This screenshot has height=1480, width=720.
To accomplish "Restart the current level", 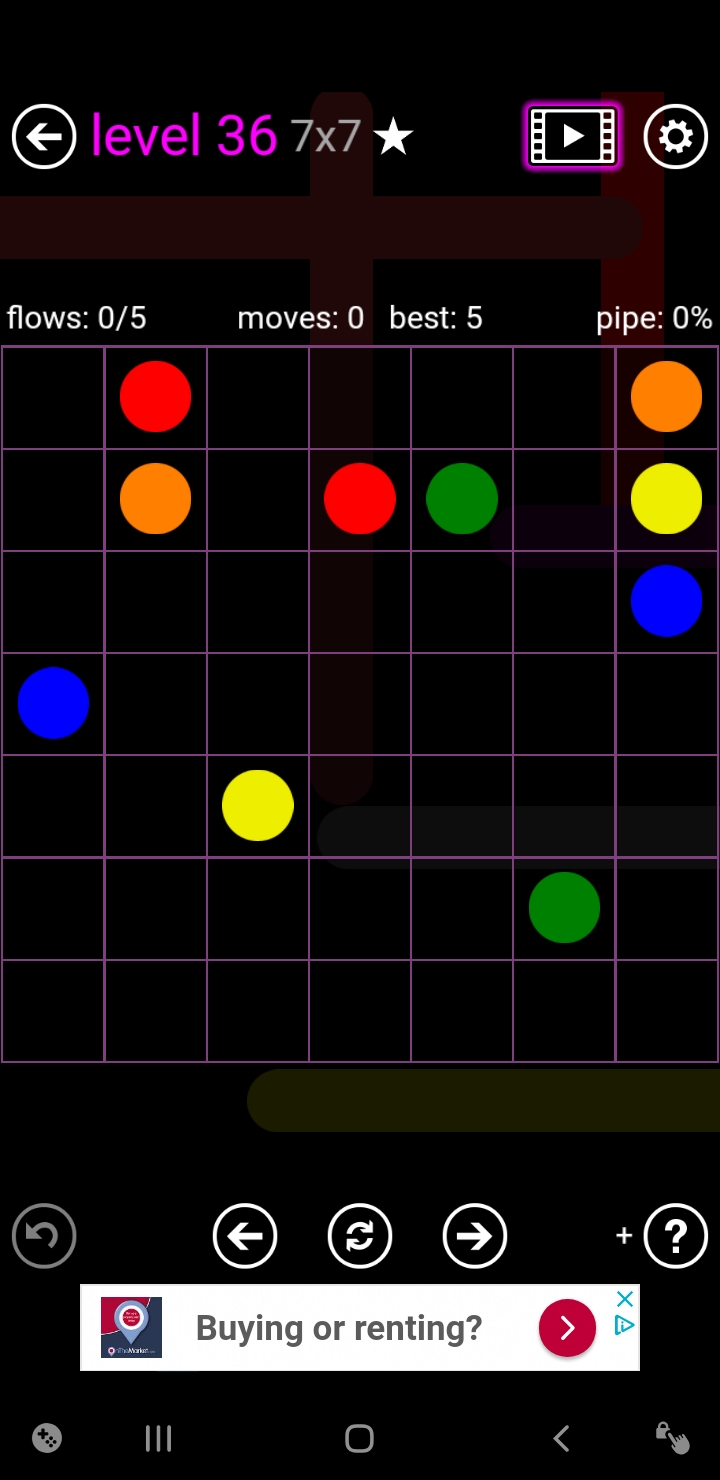I will click(x=360, y=1236).
